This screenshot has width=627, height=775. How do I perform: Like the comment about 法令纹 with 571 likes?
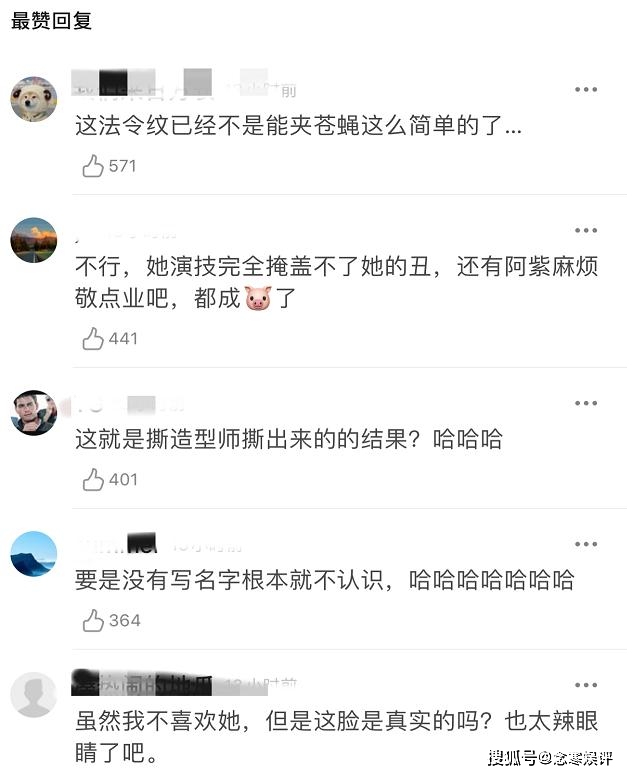(x=94, y=166)
